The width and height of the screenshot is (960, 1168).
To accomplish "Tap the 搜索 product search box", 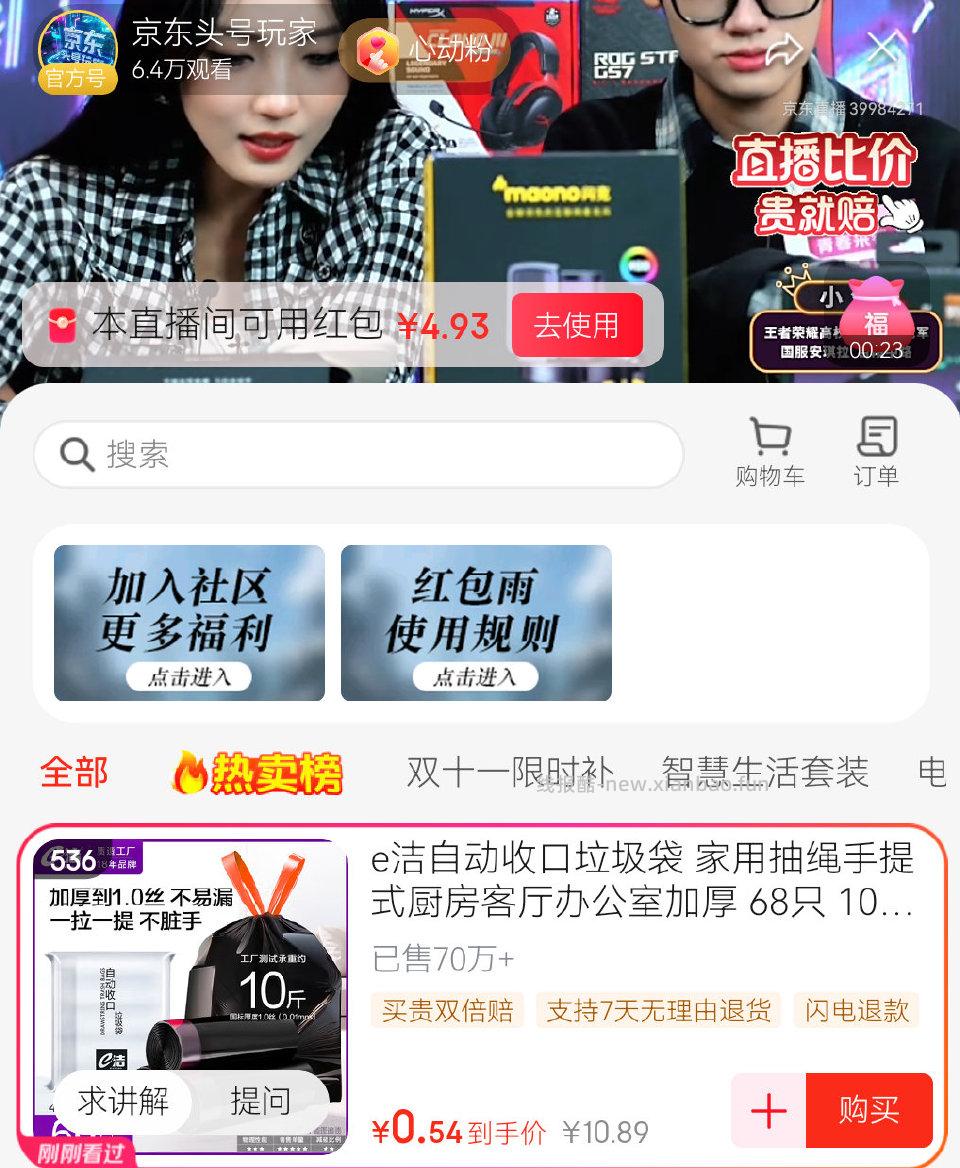I will (x=358, y=455).
